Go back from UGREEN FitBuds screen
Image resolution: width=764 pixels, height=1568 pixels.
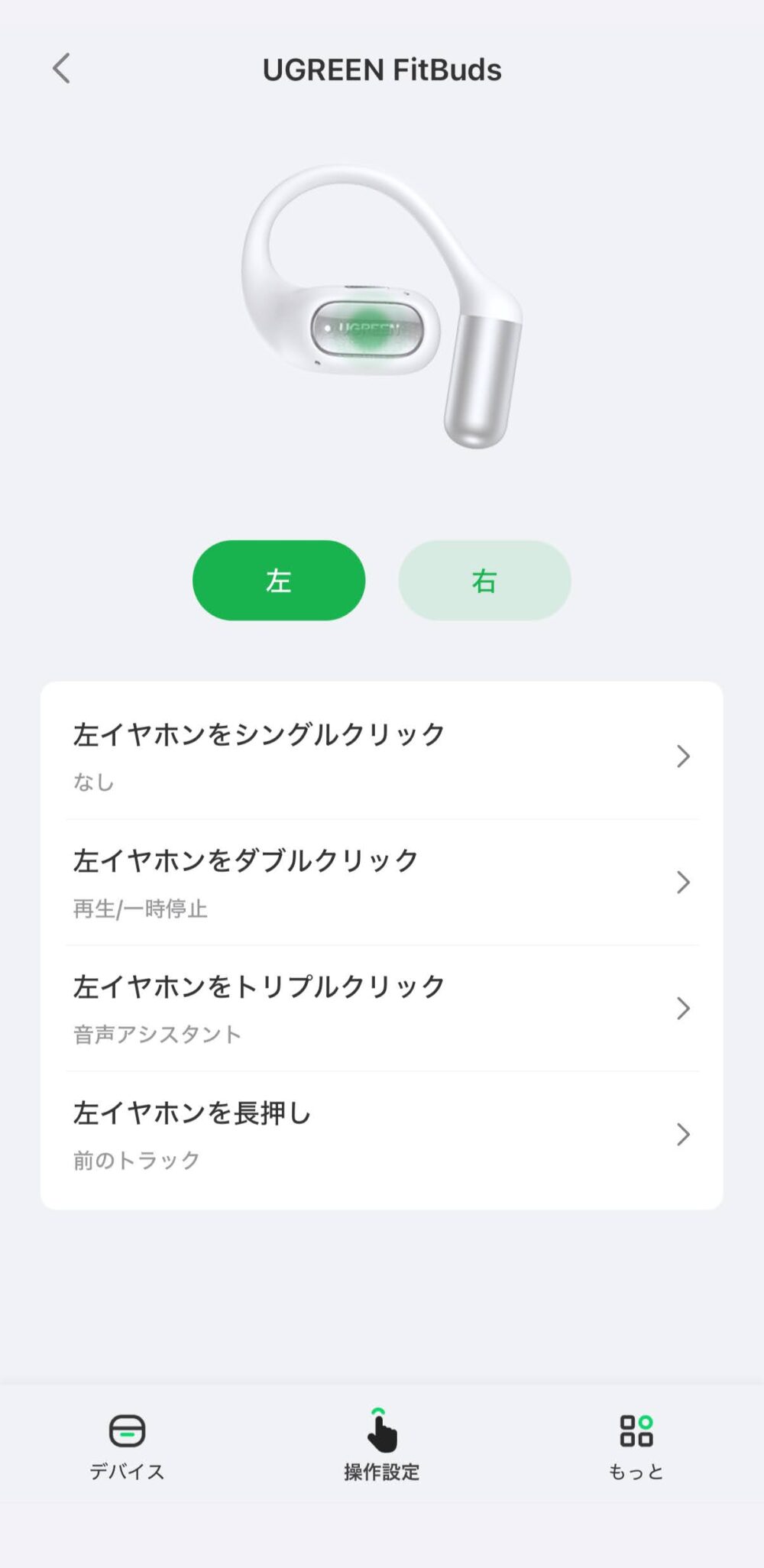61,69
